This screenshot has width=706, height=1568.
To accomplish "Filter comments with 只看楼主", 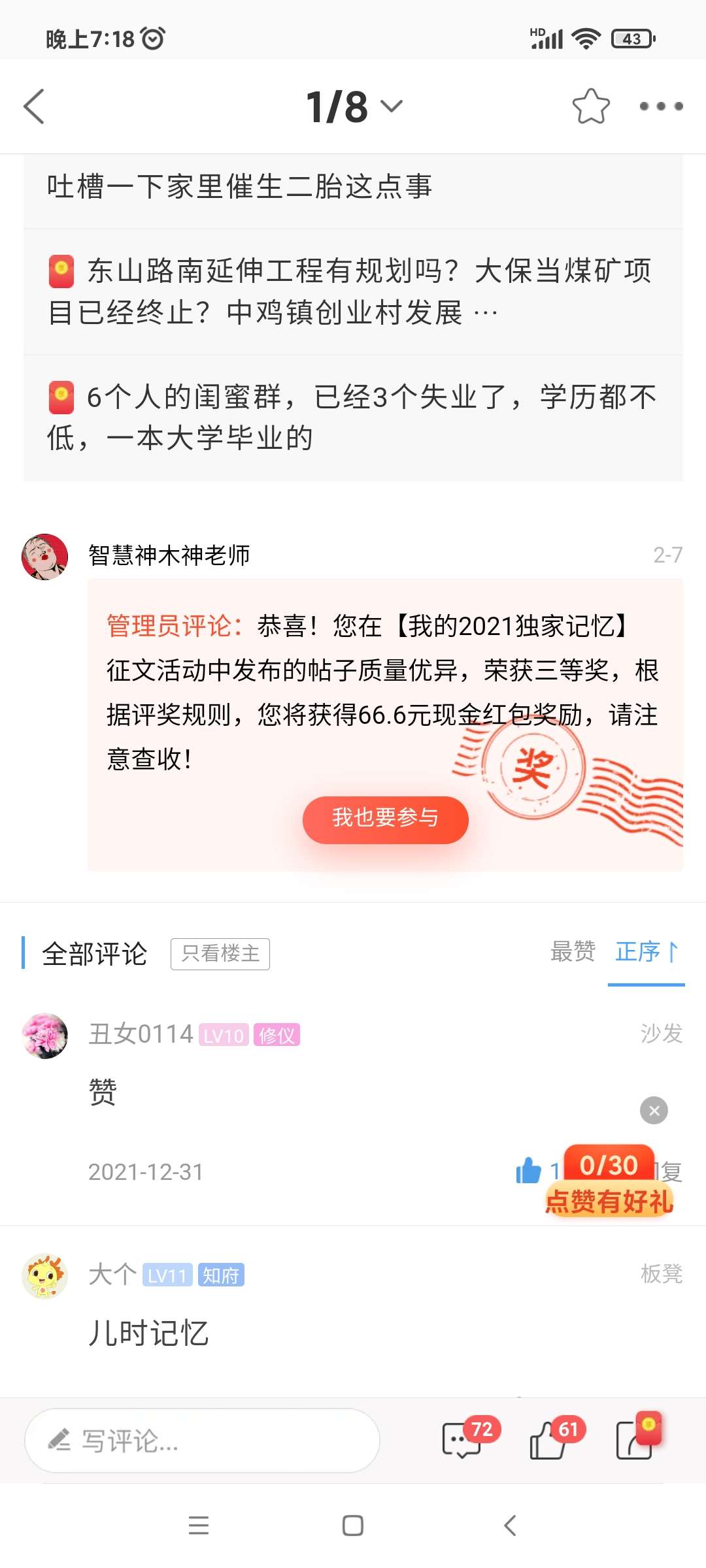I will pos(220,955).
